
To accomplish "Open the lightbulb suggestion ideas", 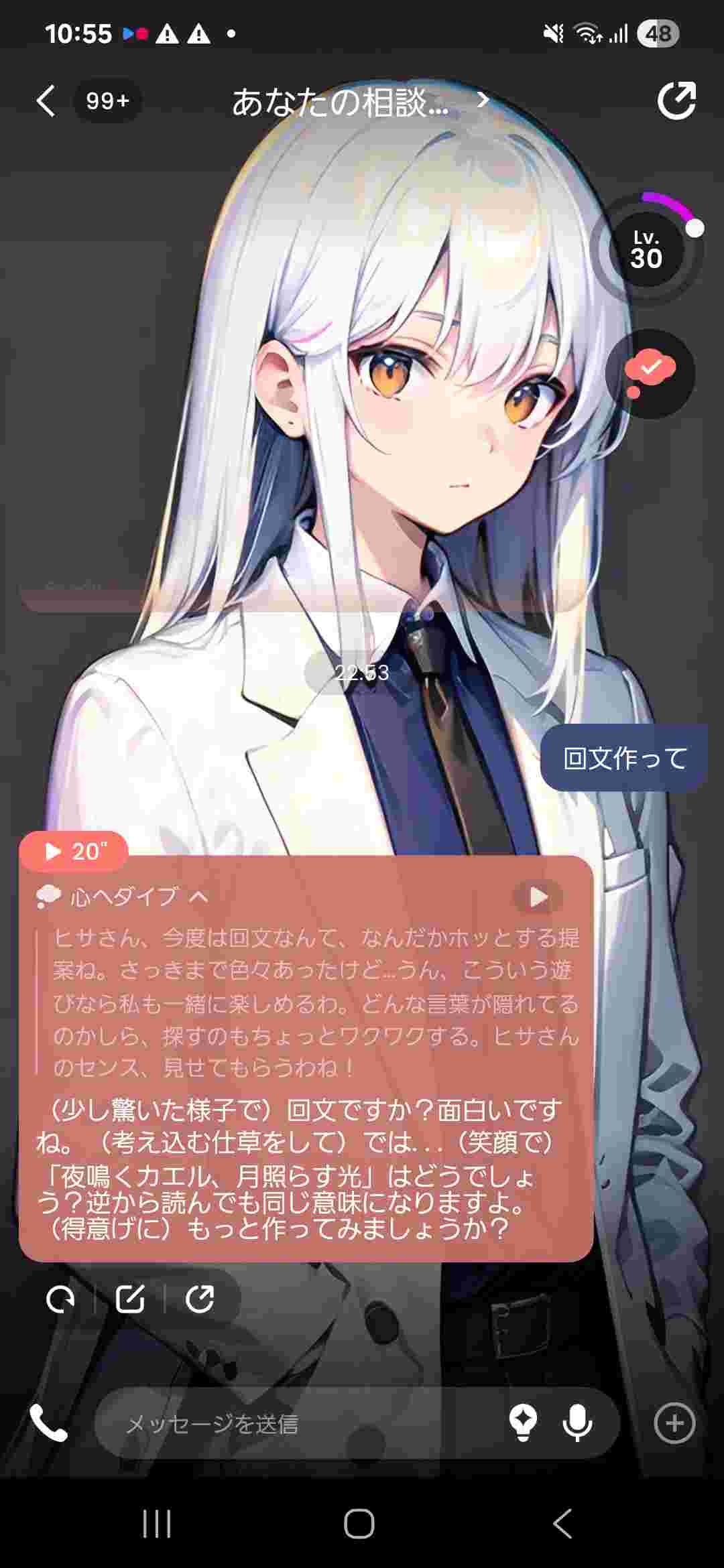I will tap(523, 1423).
